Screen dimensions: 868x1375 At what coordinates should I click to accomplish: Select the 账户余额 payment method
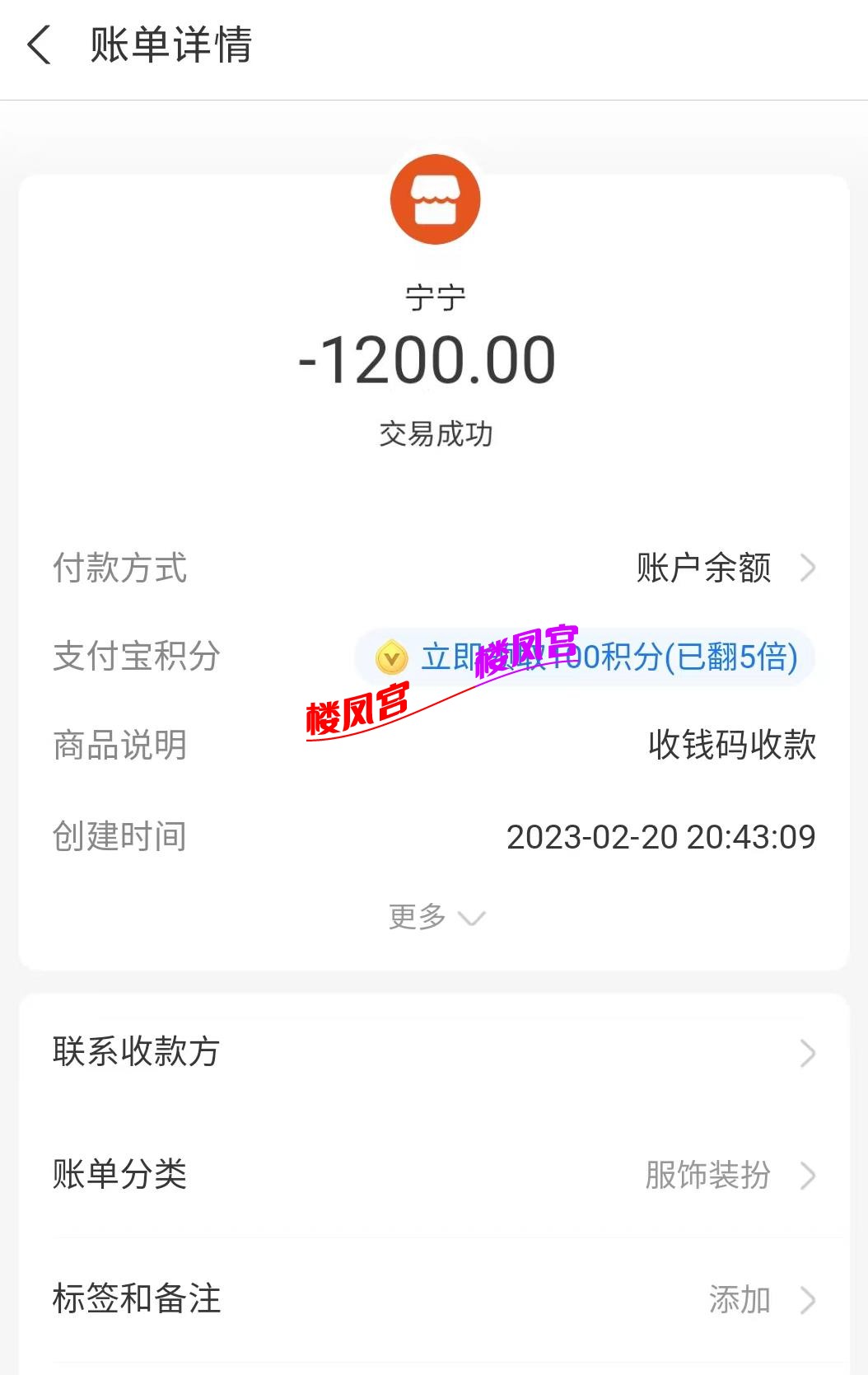[x=704, y=568]
